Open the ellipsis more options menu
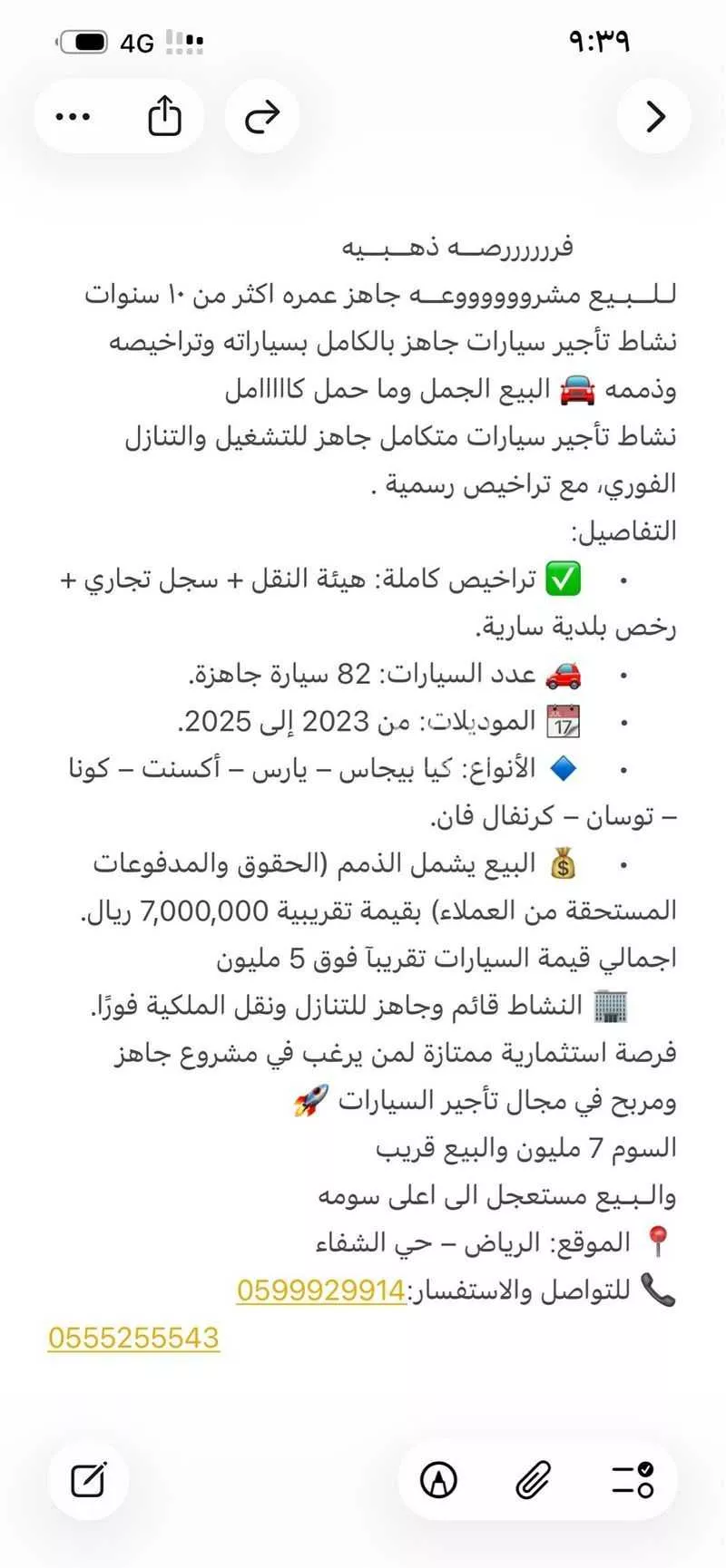The width and height of the screenshot is (726, 1568). 73,116
